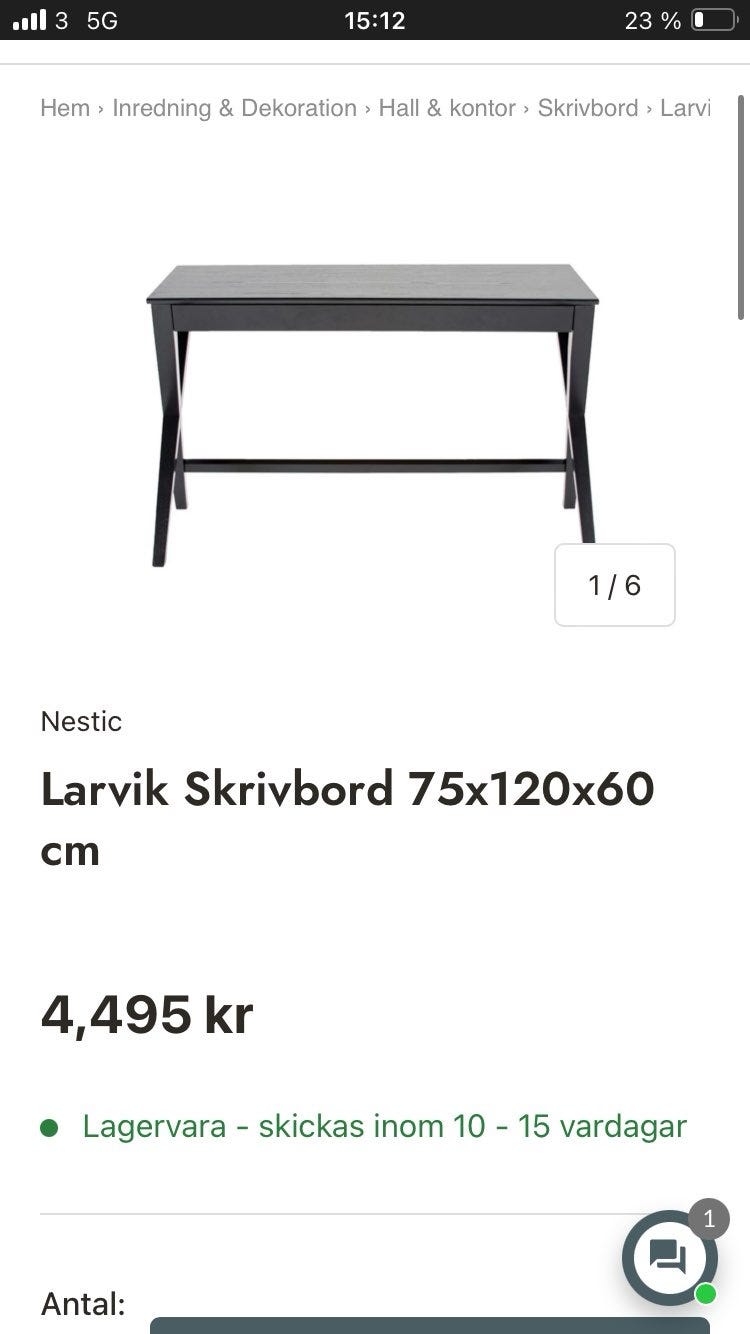Select Hall & kontor breadcrumb item
This screenshot has height=1334, width=750.
click(446, 108)
